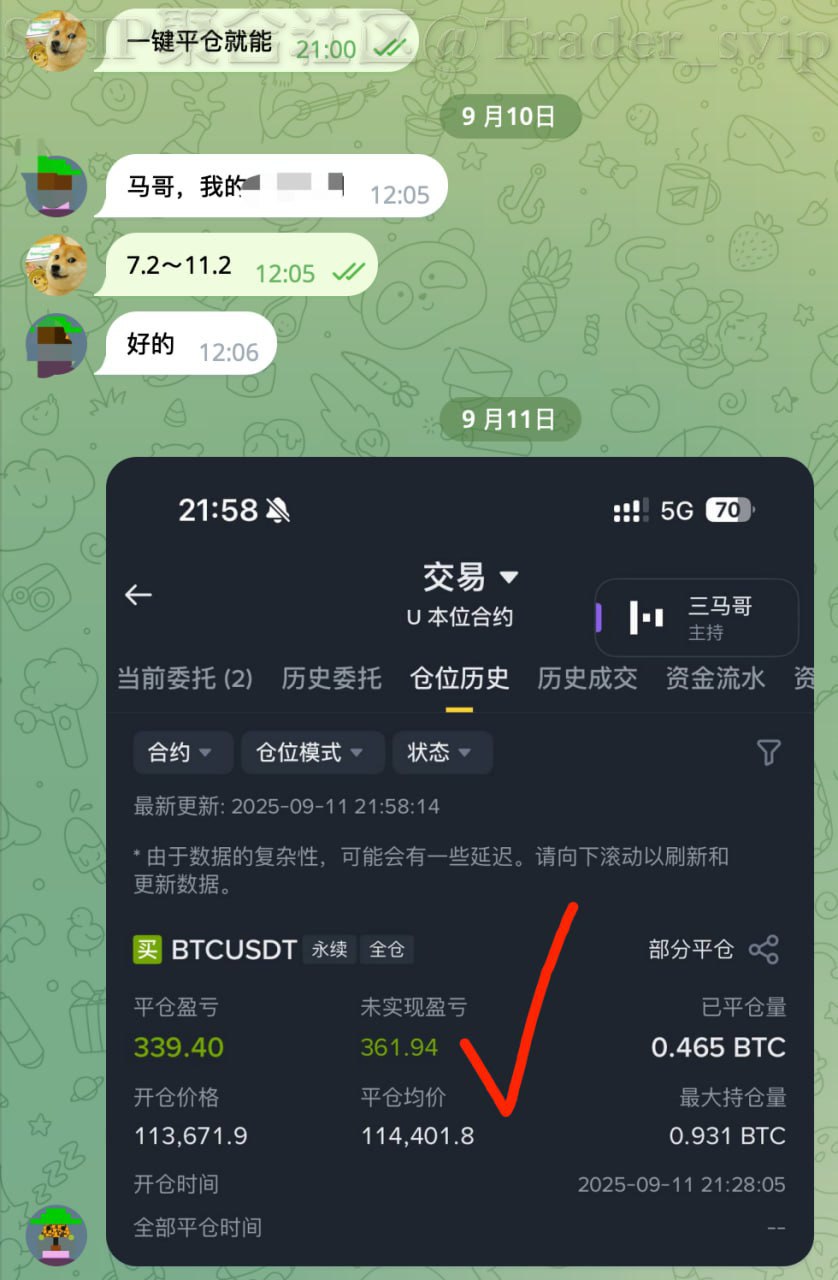Tap the 9月11日 date chip
838x1280 pixels.
tap(510, 419)
